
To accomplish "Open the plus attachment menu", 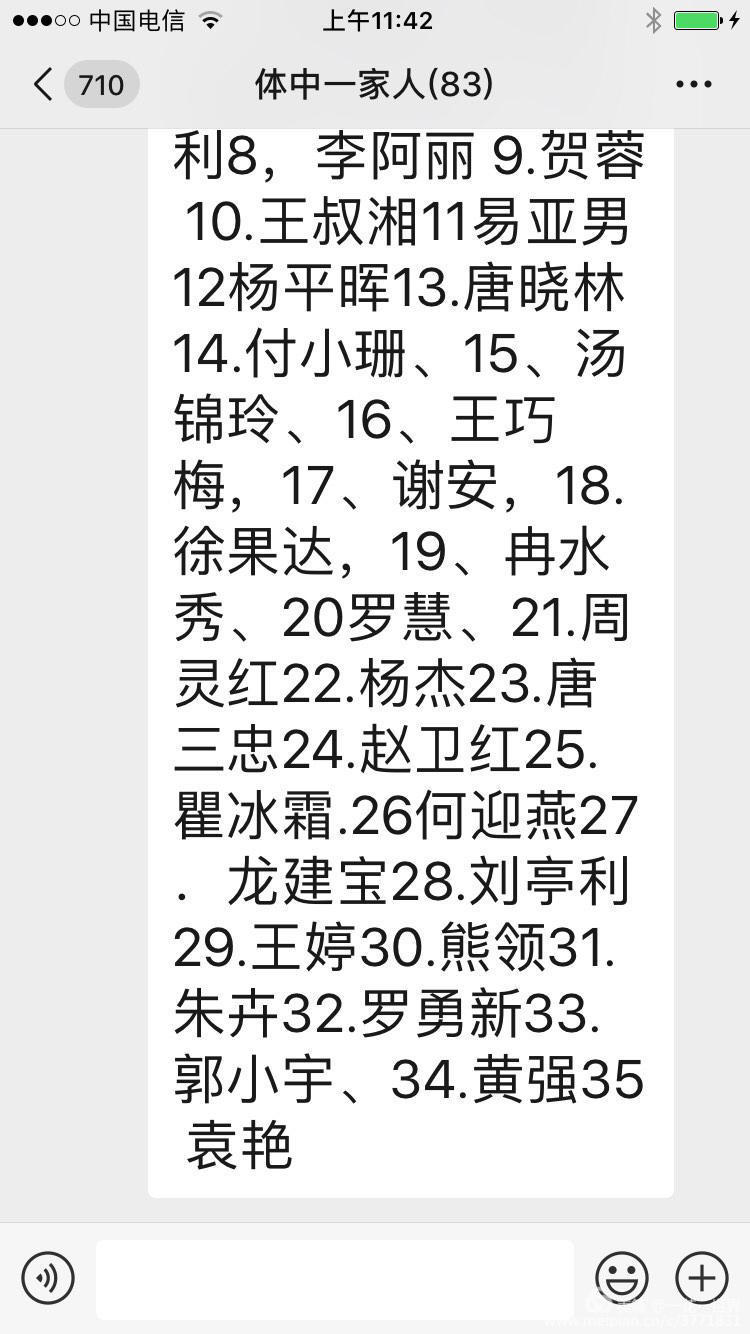I will tap(702, 1277).
